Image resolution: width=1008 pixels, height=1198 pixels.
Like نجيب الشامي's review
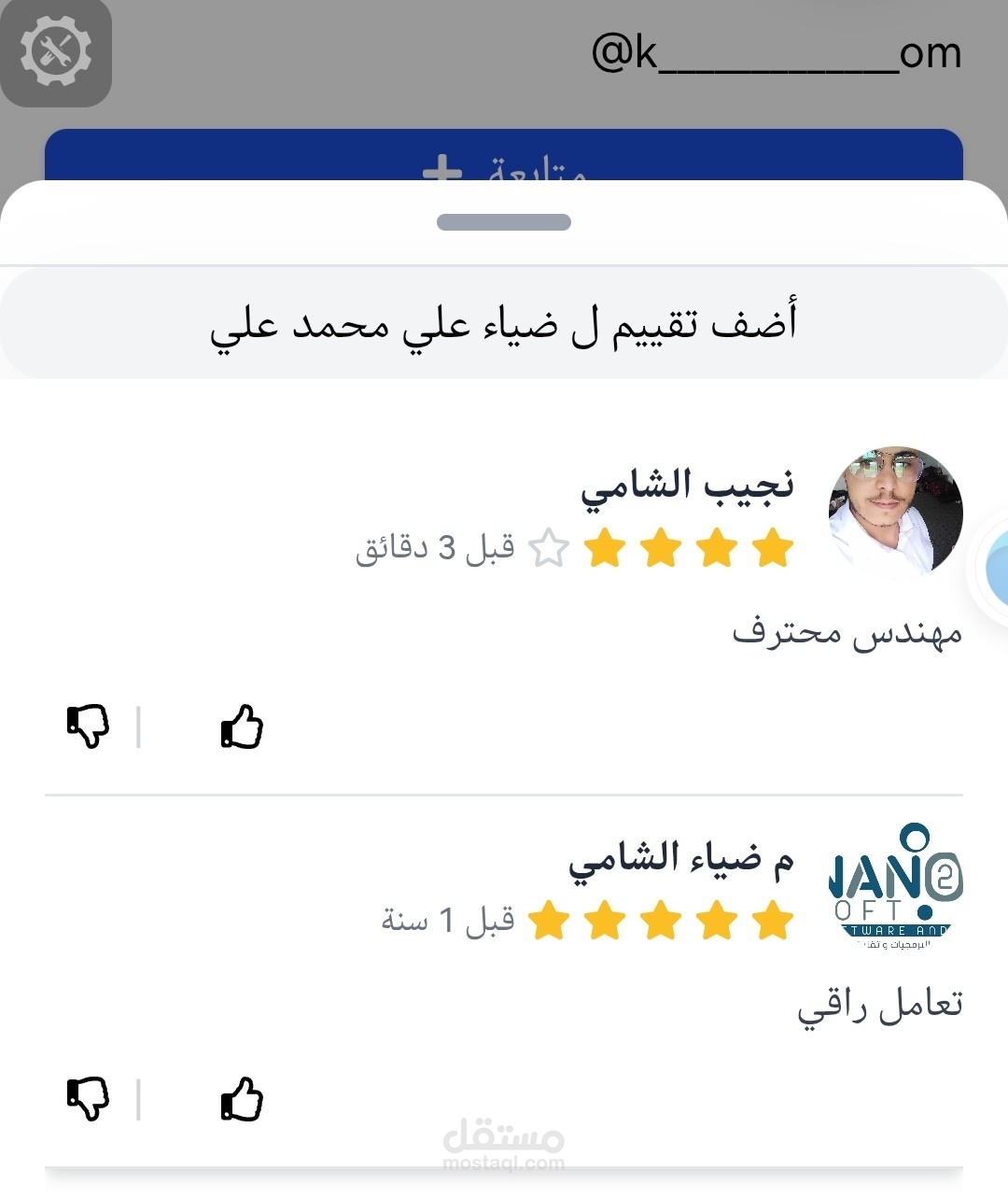click(x=242, y=726)
